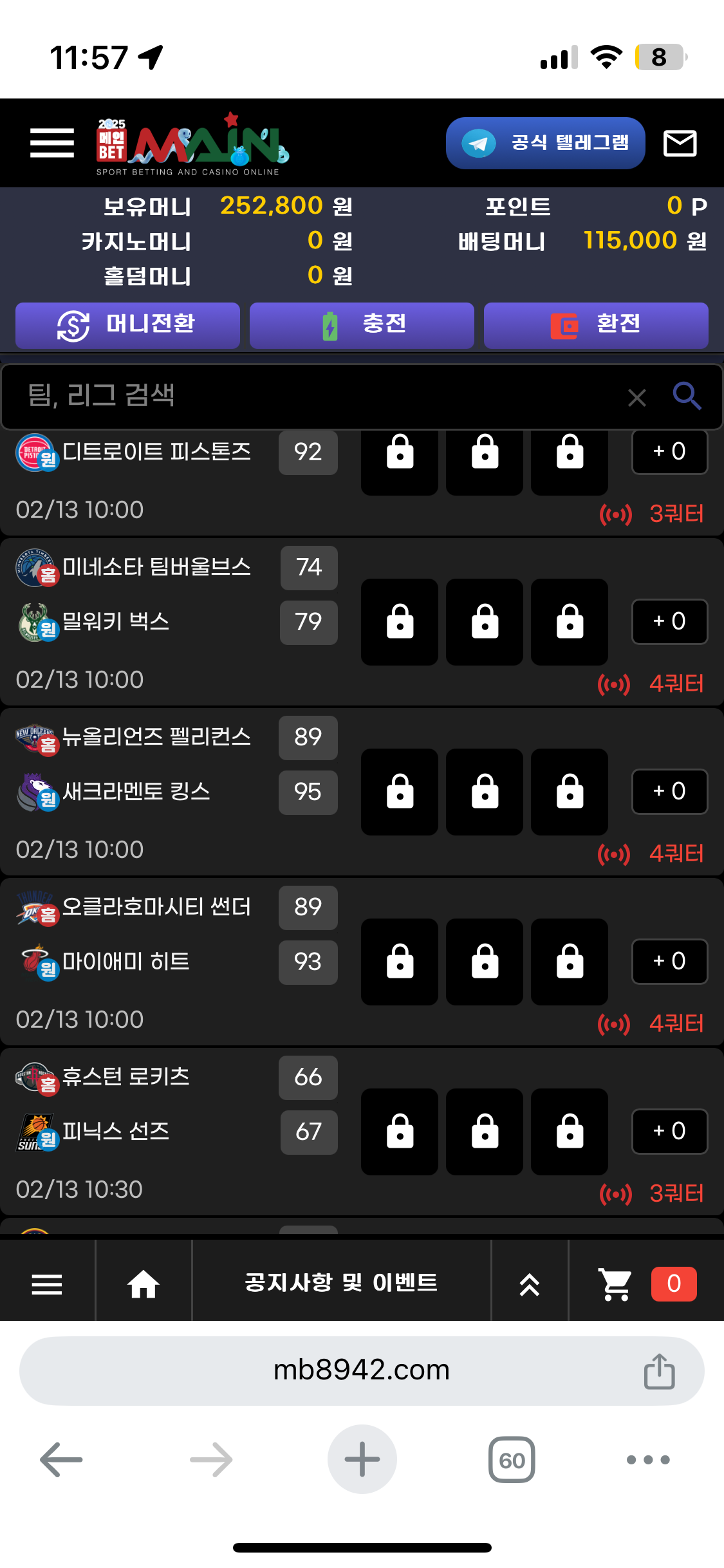This screenshot has height=1568, width=724.
Task: Select the 환전 withdrawal button
Action: (596, 325)
